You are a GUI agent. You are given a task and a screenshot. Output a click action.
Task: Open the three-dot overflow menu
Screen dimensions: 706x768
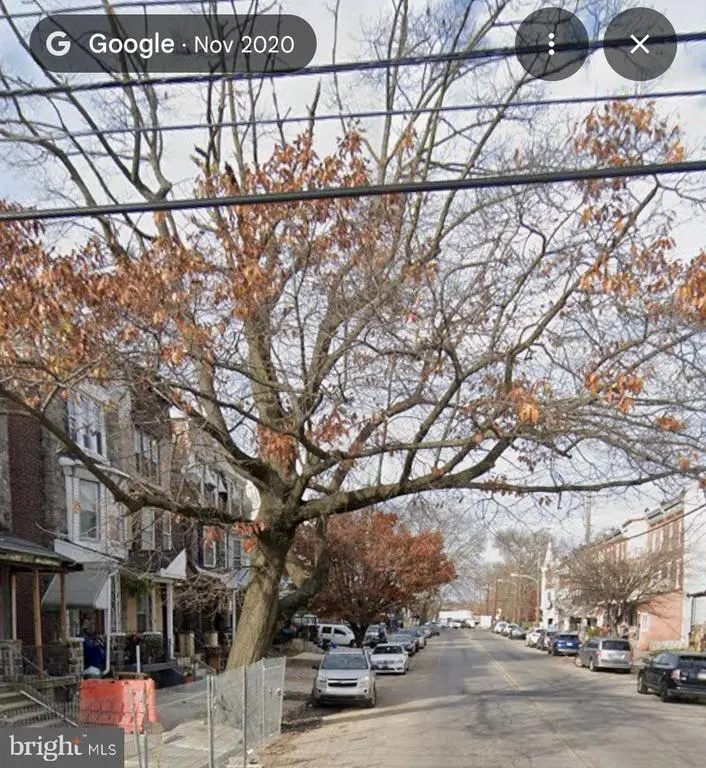point(551,44)
